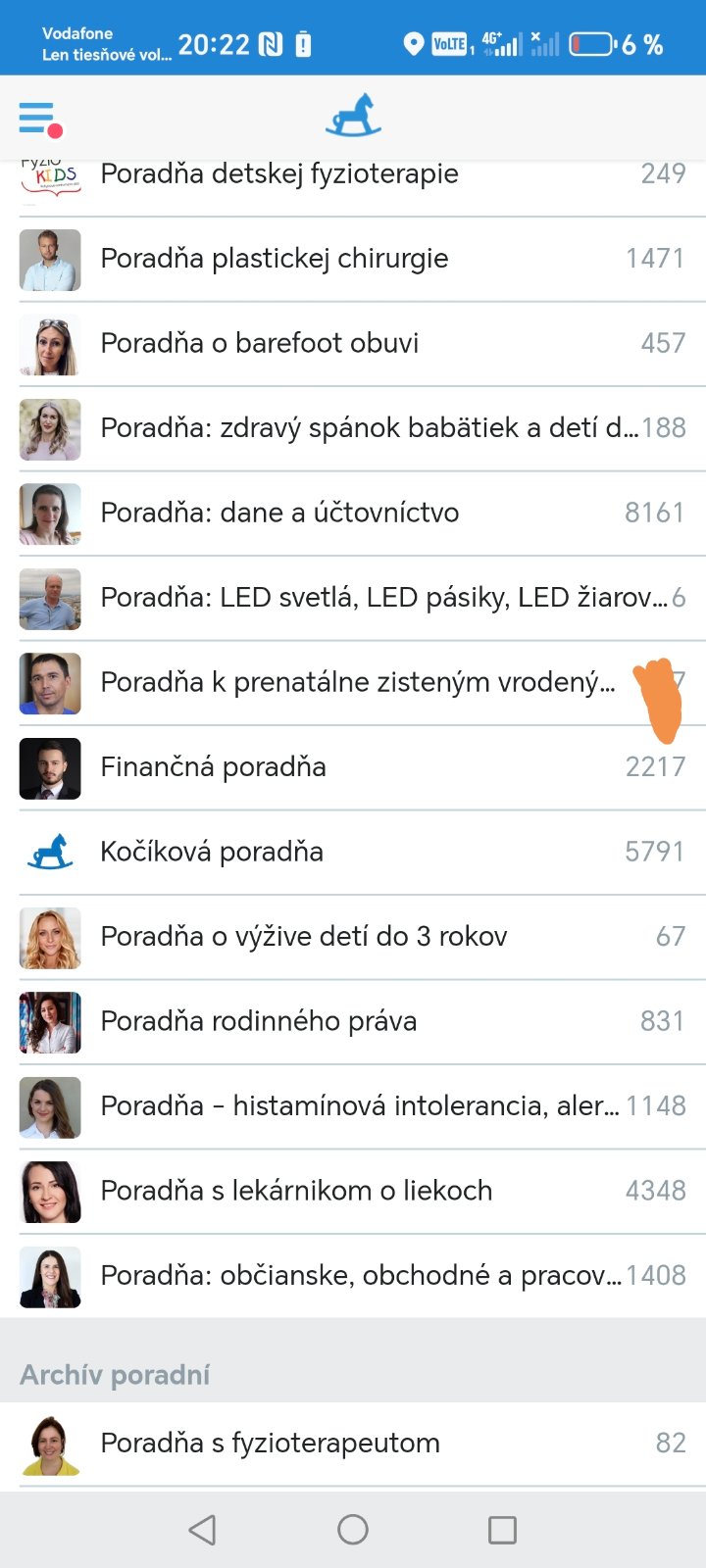This screenshot has width=706, height=1568.
Task: Open Poradňa plastickej chirurgie
Action: 275,259
